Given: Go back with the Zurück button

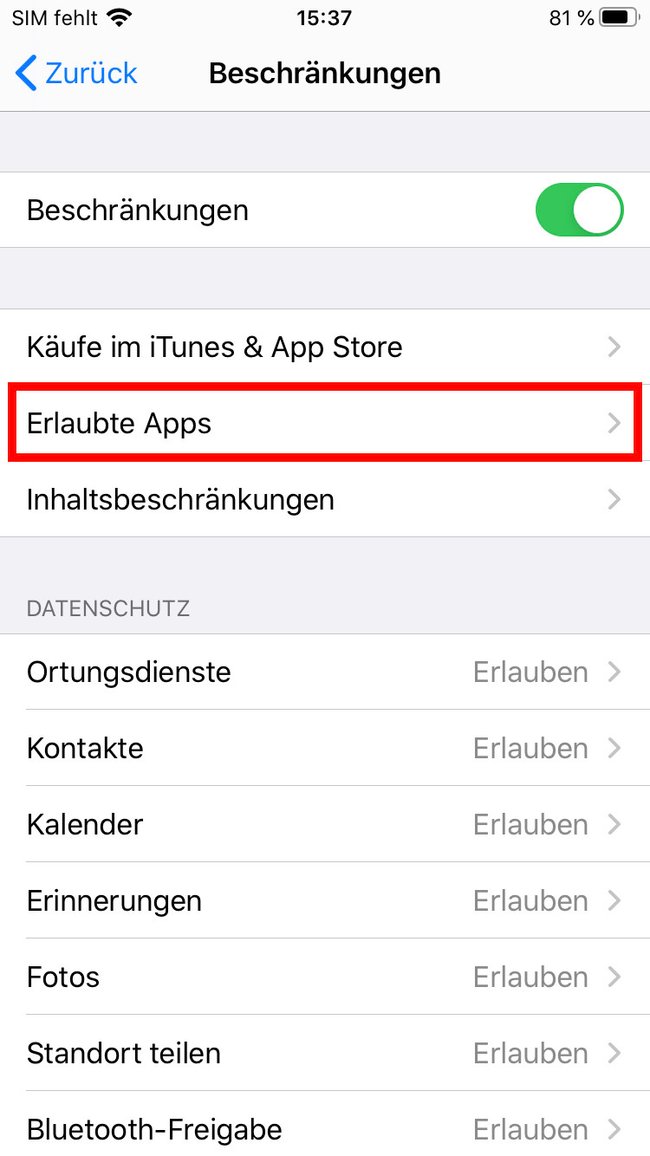Looking at the screenshot, I should 76,74.
